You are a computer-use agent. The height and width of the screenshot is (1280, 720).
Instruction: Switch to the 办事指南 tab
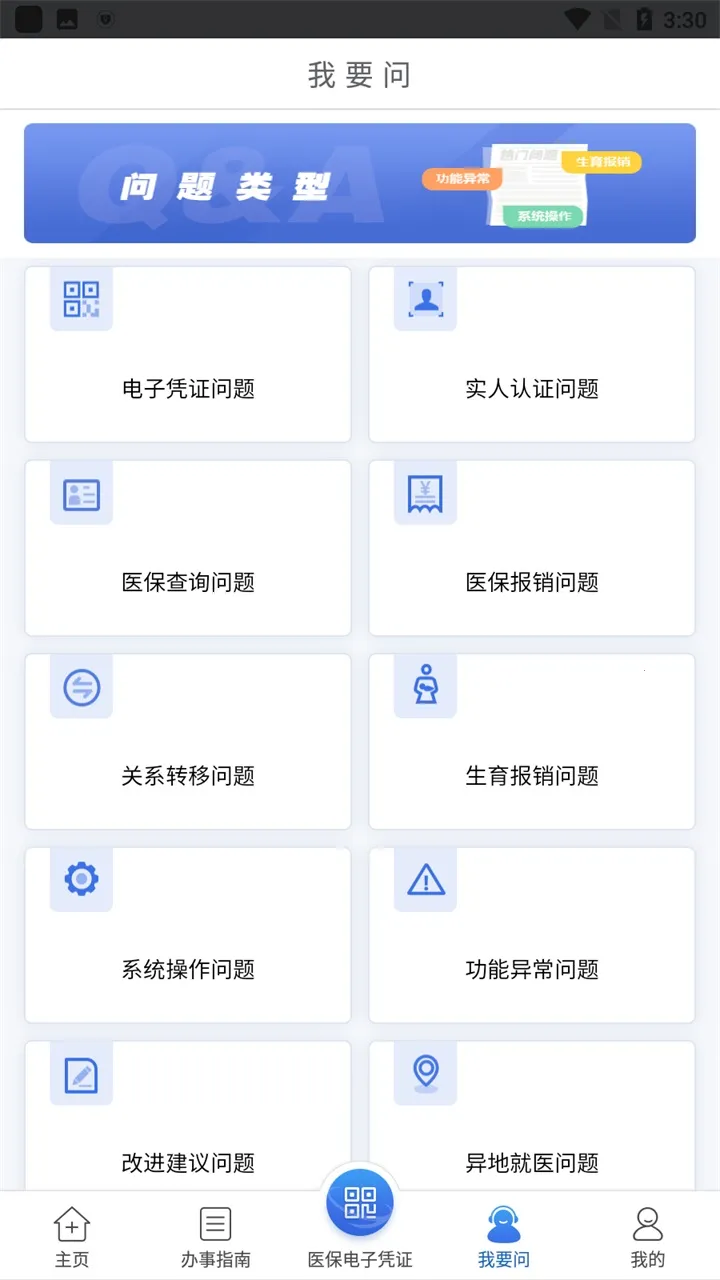tap(216, 1234)
